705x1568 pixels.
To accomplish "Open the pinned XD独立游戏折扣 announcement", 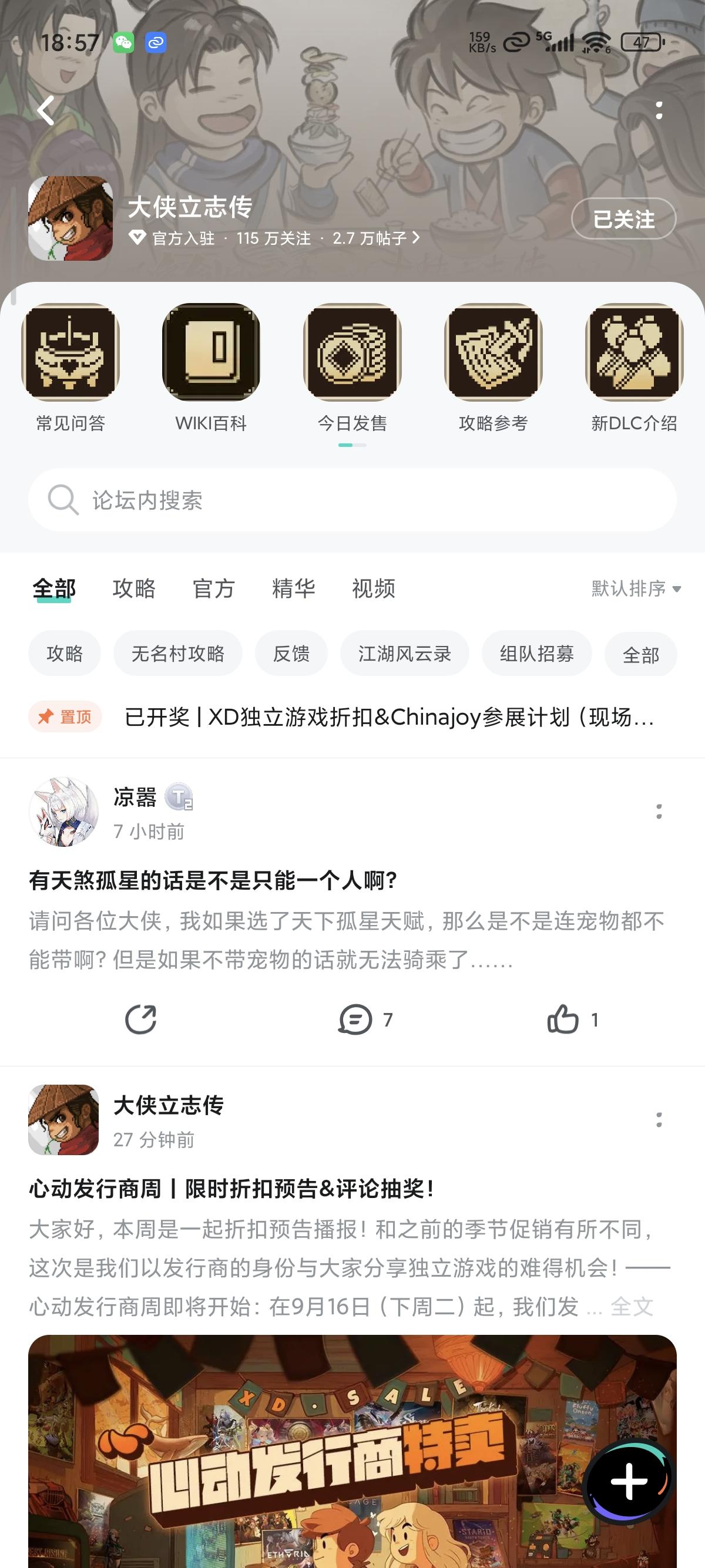I will coord(388,718).
